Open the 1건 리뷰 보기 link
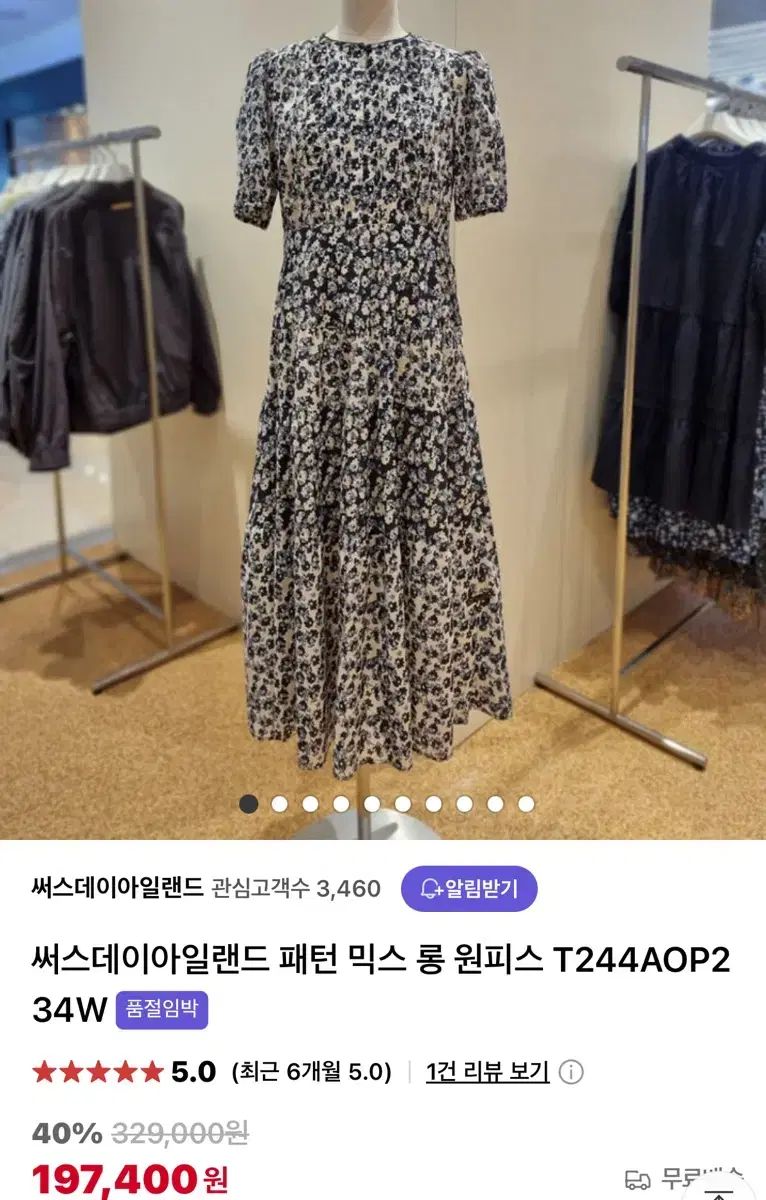 coord(487,1072)
